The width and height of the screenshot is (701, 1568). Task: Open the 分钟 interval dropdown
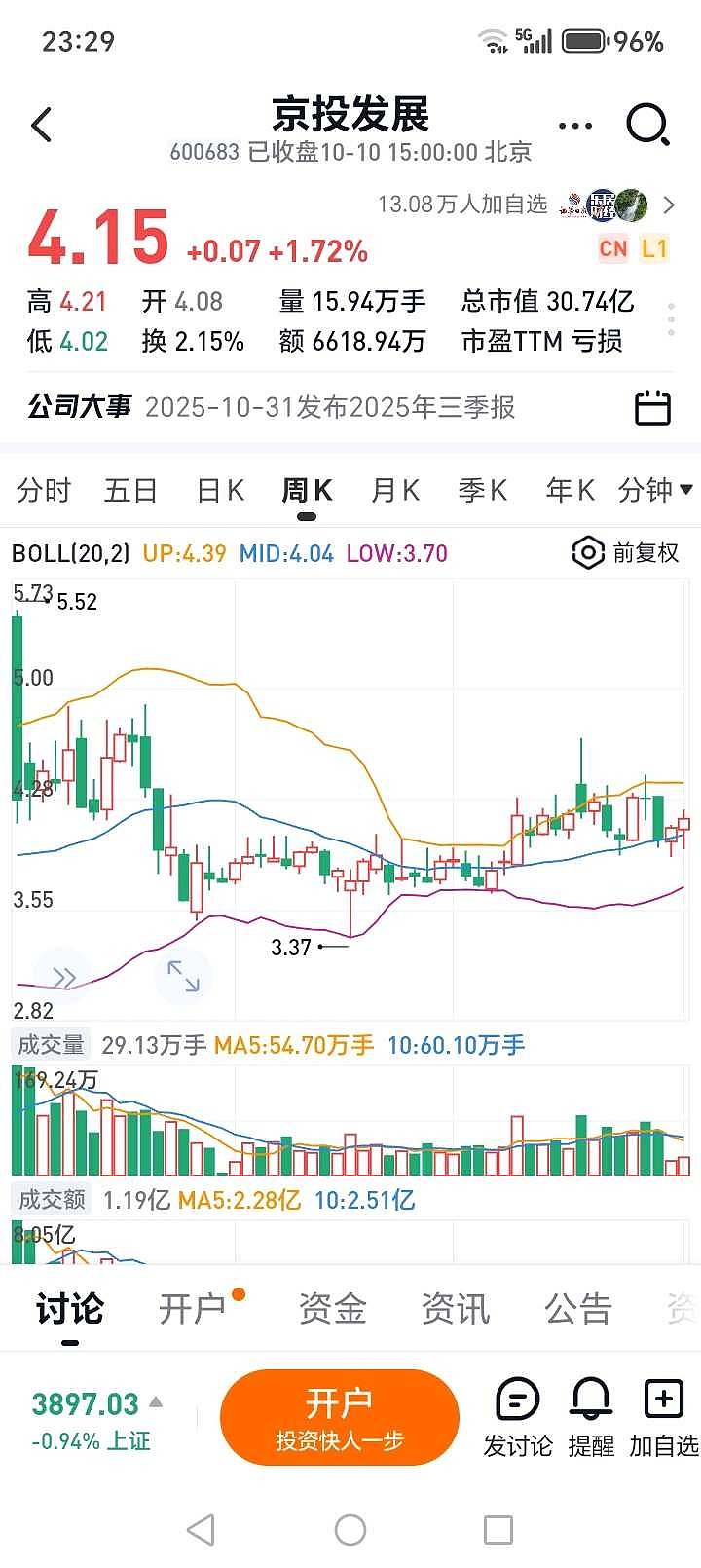point(655,490)
